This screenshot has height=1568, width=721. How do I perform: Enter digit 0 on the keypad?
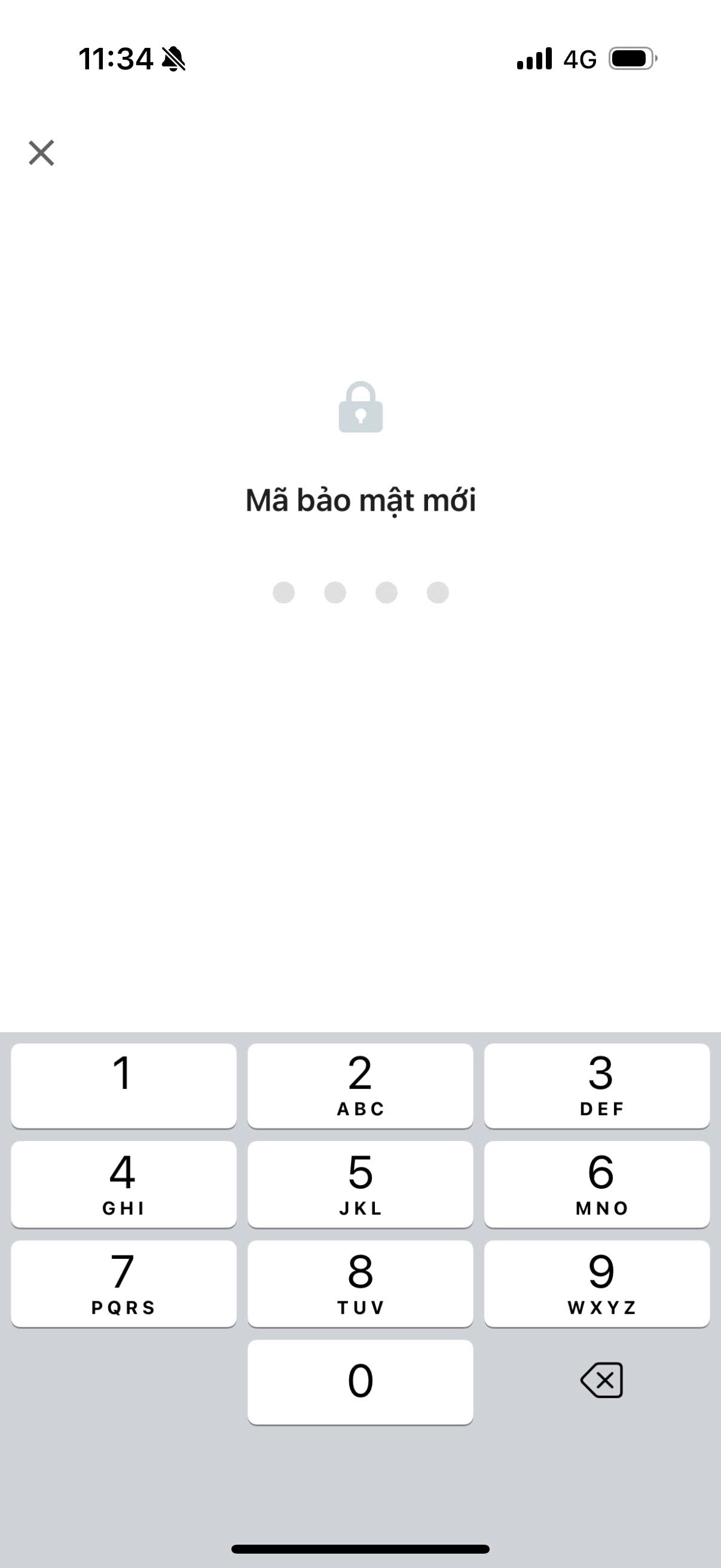[360, 1382]
